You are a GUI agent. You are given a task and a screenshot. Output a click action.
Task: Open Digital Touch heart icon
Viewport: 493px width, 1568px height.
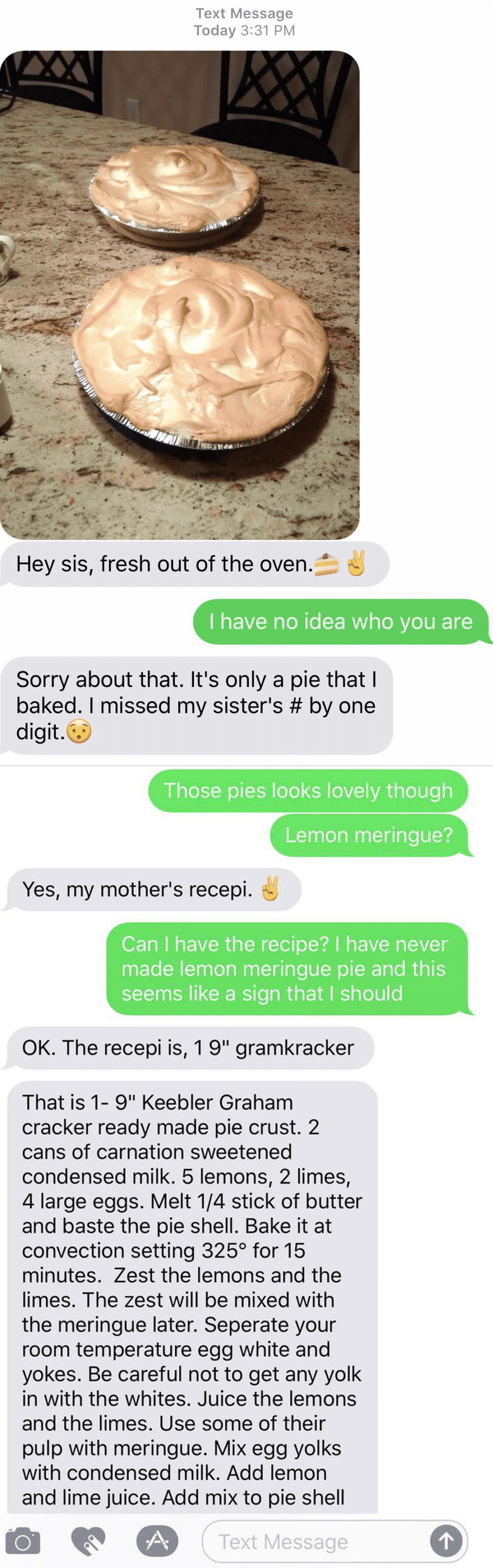click(88, 1541)
